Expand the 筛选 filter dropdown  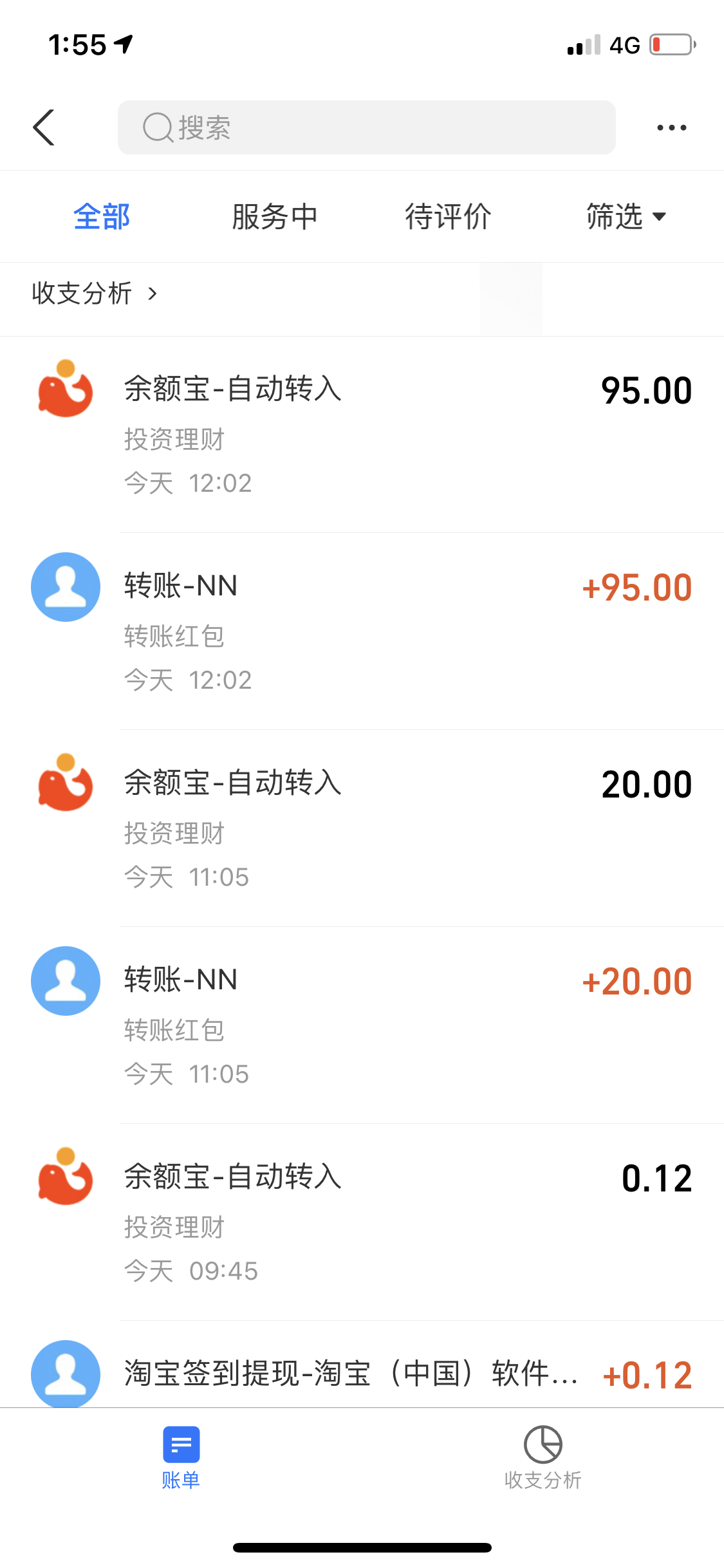[625, 217]
